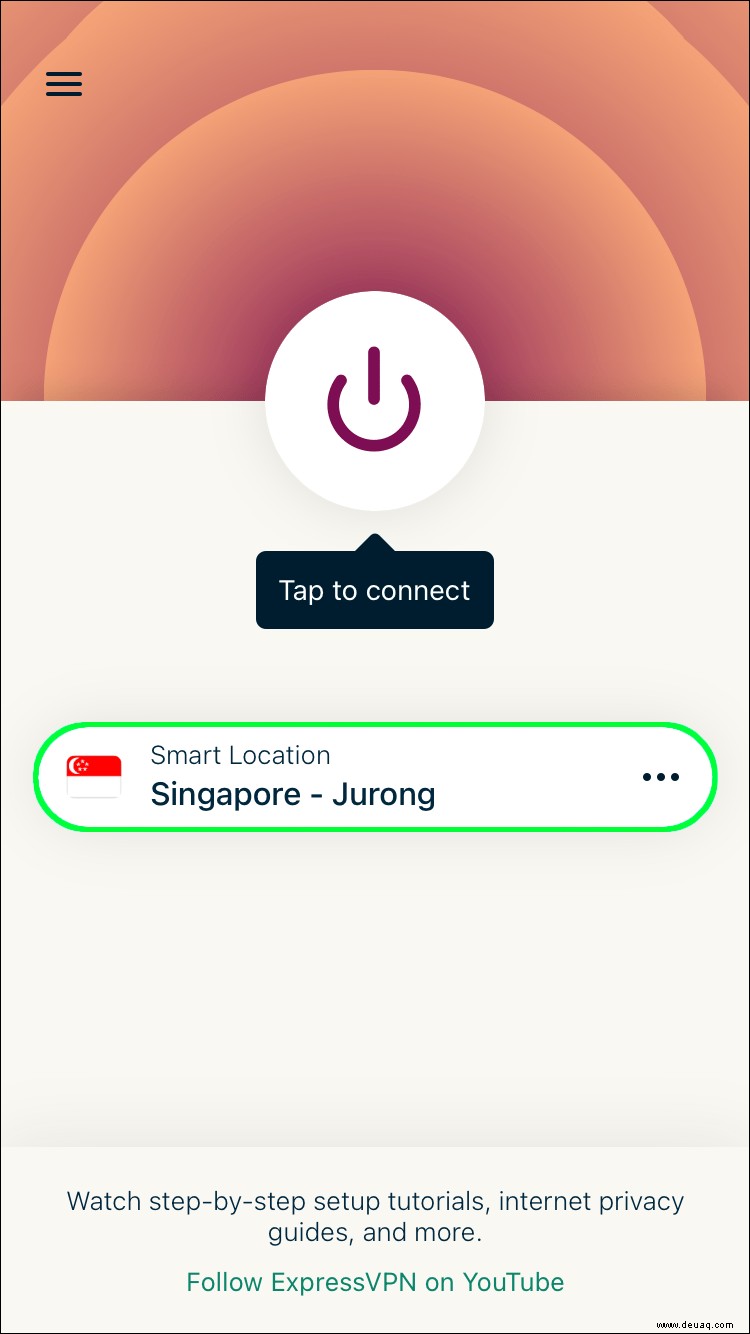
Task: Follow ExpressVPN on YouTube link
Action: pos(375,1282)
